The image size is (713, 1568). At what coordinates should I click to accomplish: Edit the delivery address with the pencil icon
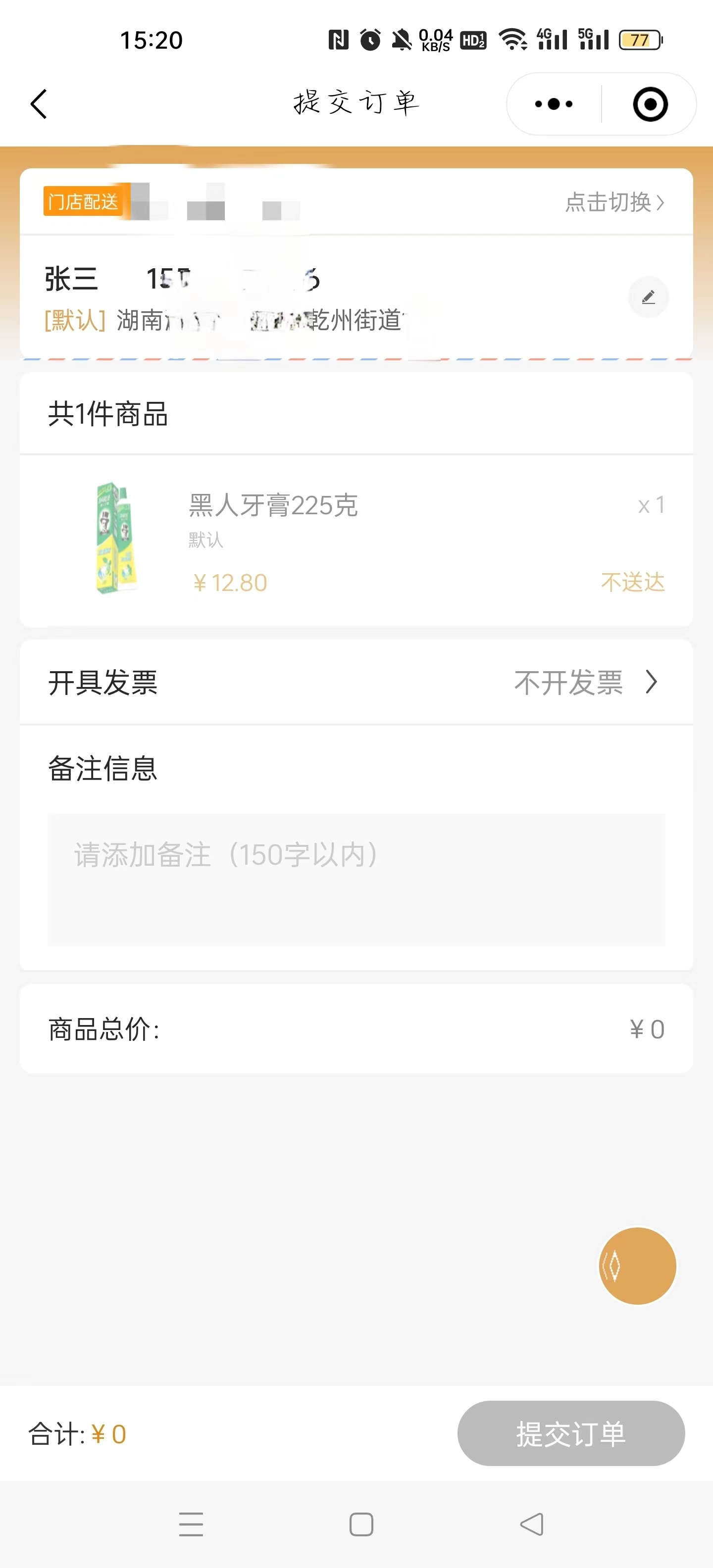(648, 297)
